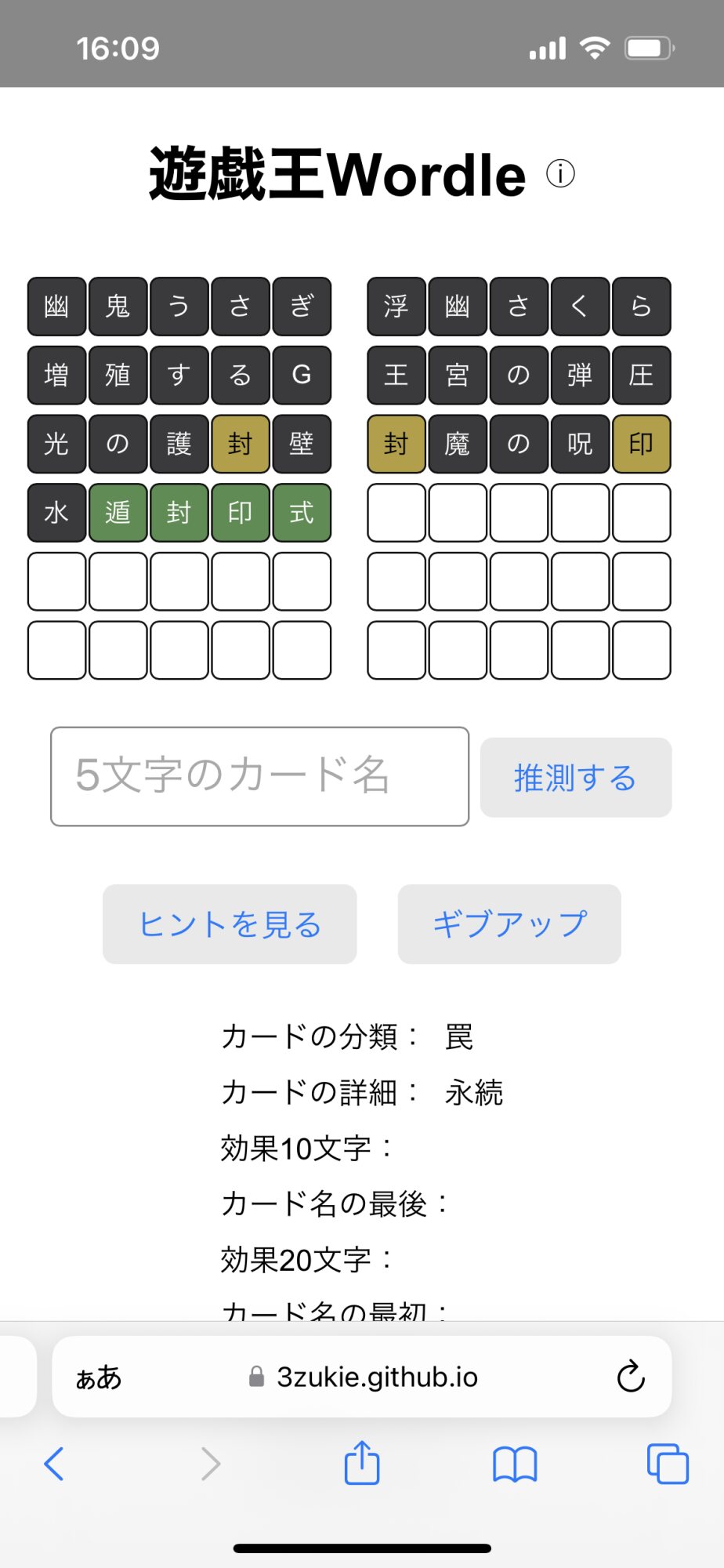Go back to the previous page
Viewport: 724px width, 1568px height.
click(54, 1464)
